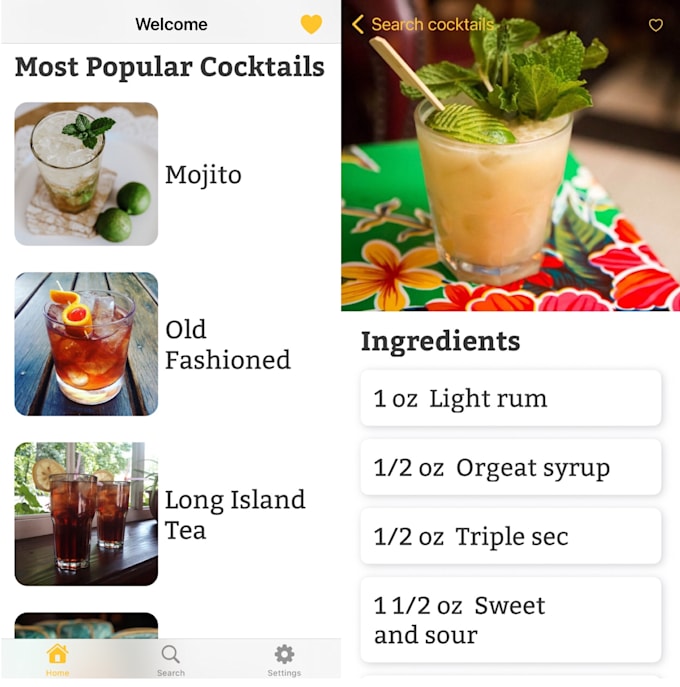Switch to the Home tab
Image resolution: width=680 pixels, height=687 pixels.
click(57, 659)
